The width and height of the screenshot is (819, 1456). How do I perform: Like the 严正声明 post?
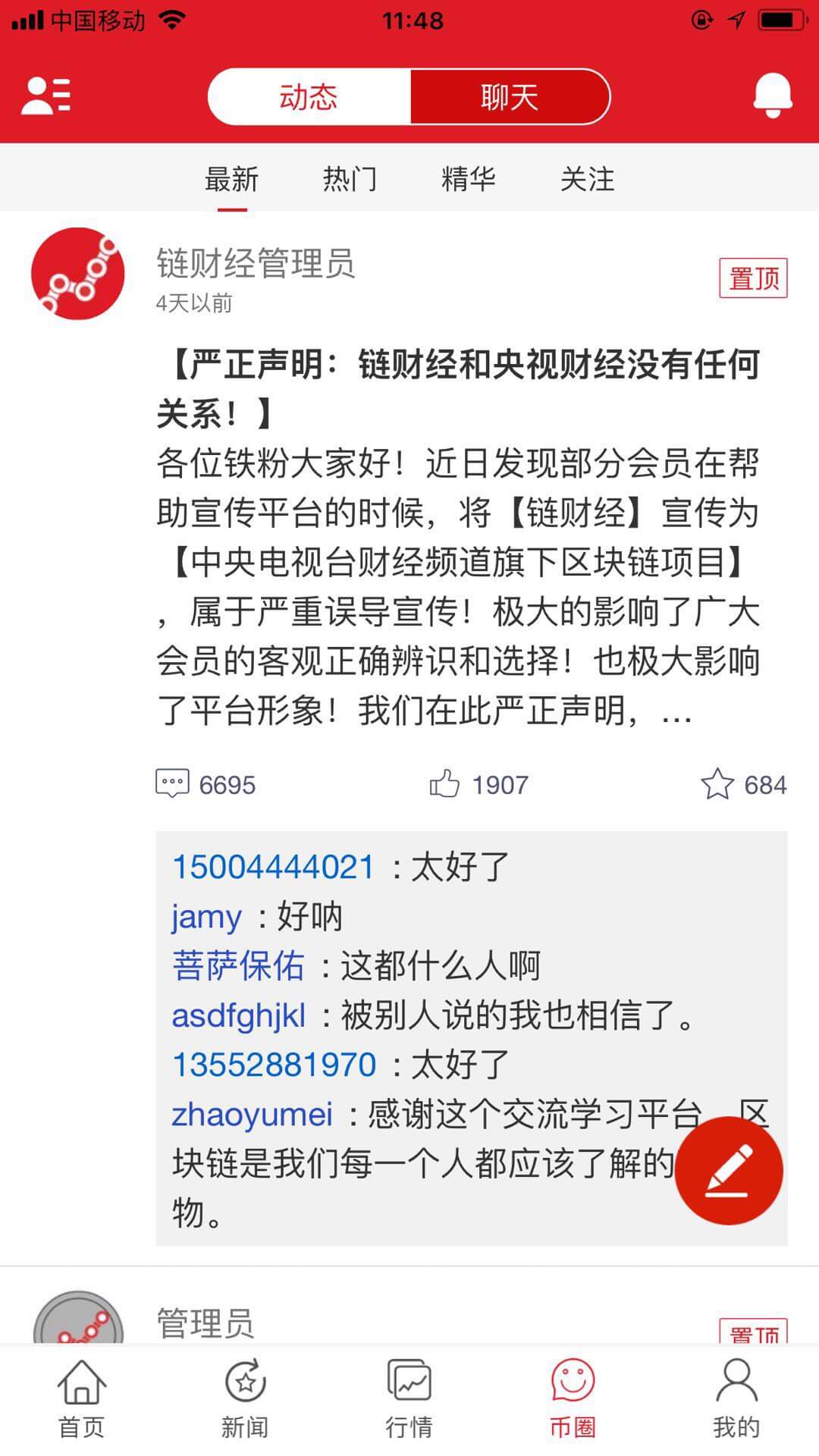(479, 784)
